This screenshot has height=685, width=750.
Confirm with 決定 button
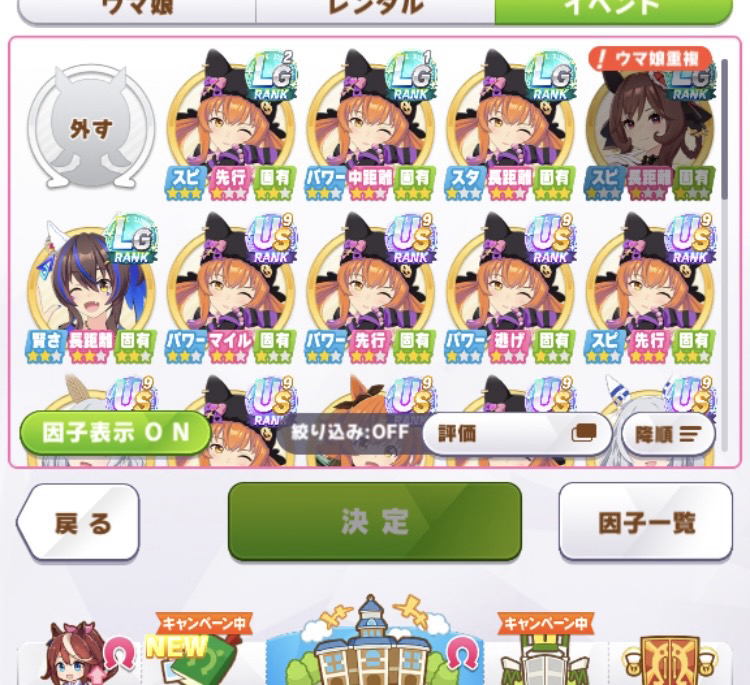click(375, 522)
